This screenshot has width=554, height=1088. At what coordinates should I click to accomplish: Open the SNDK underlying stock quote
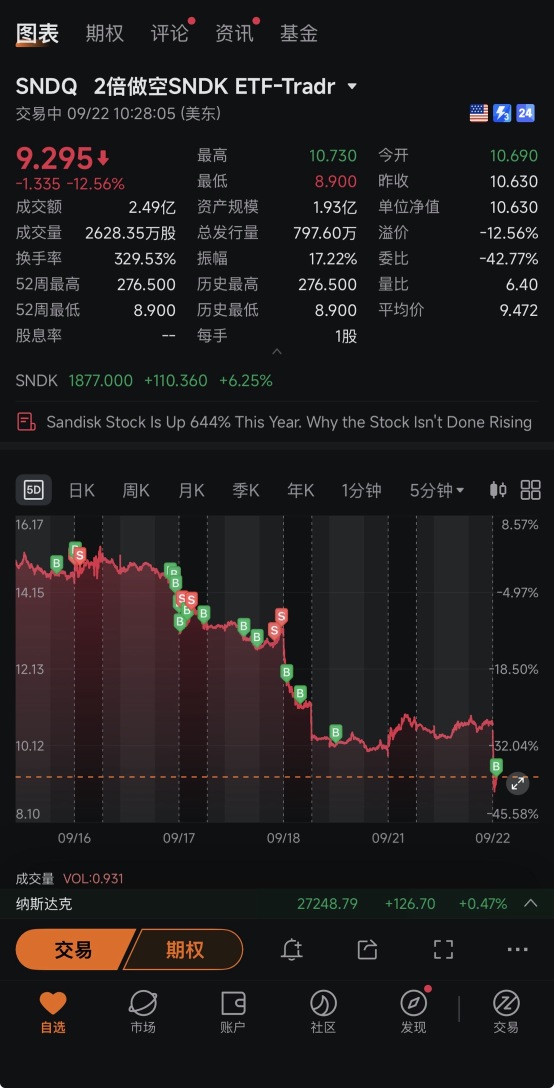point(144,380)
